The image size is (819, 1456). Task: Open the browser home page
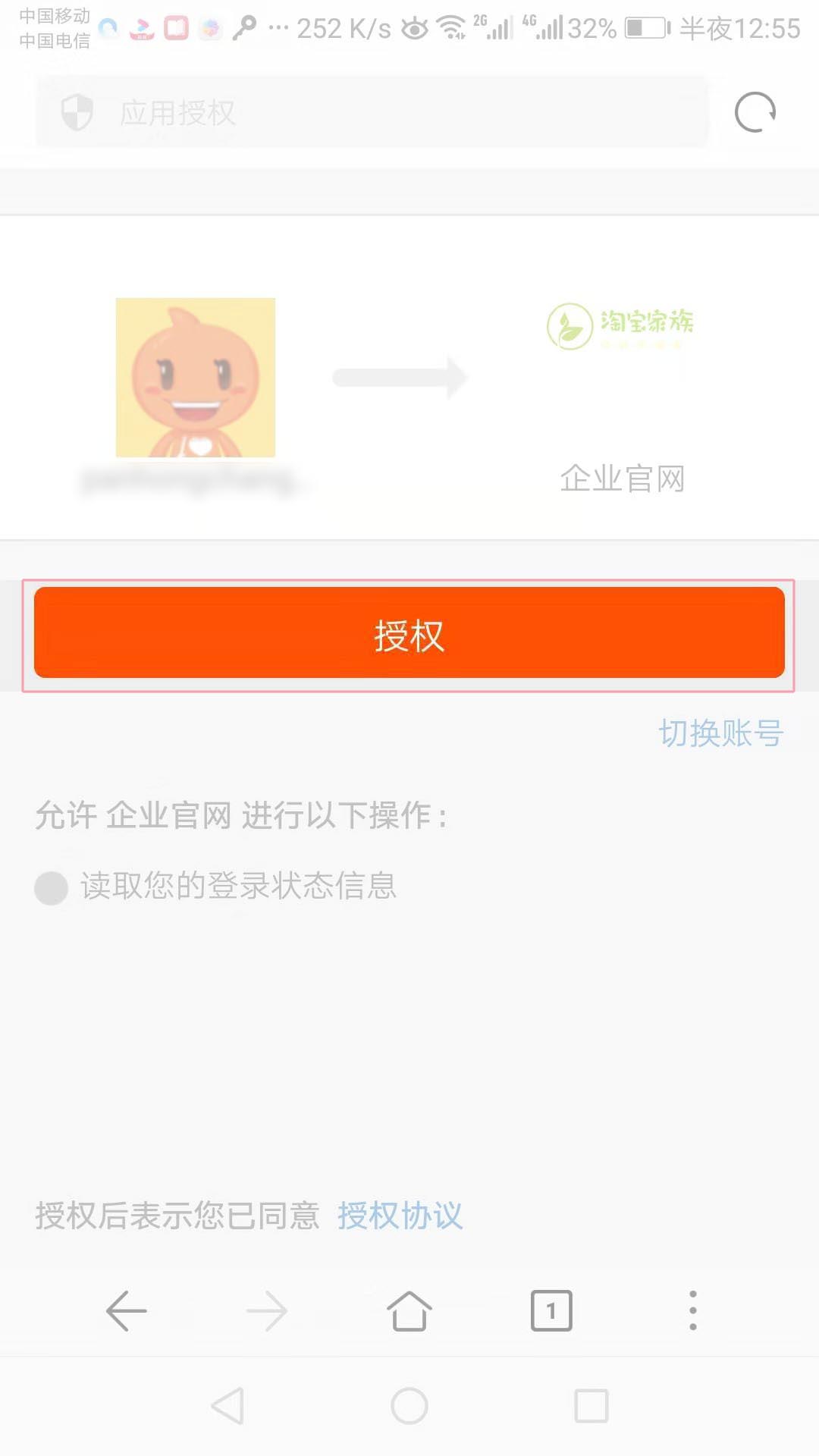pos(409,1310)
